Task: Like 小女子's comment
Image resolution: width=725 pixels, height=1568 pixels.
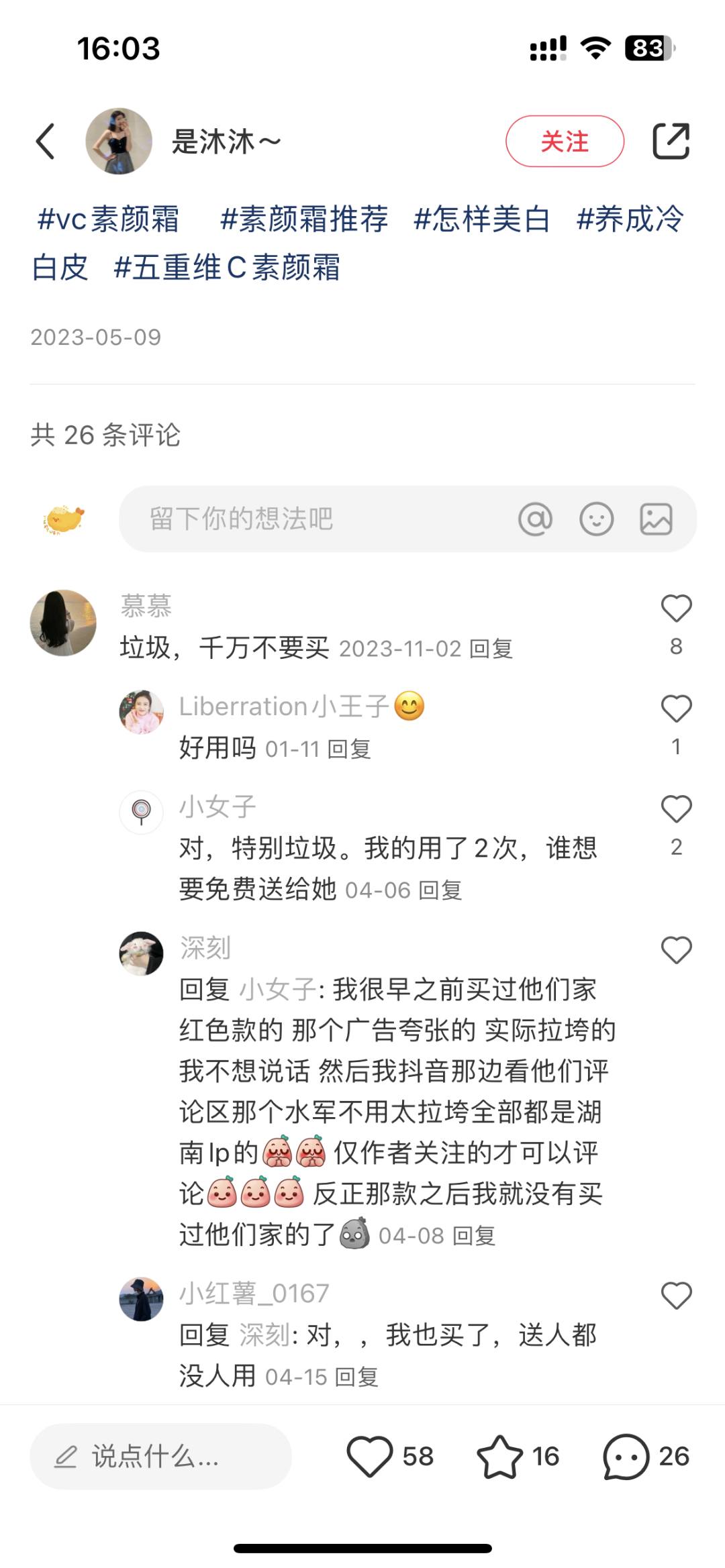Action: pyautogui.click(x=676, y=810)
